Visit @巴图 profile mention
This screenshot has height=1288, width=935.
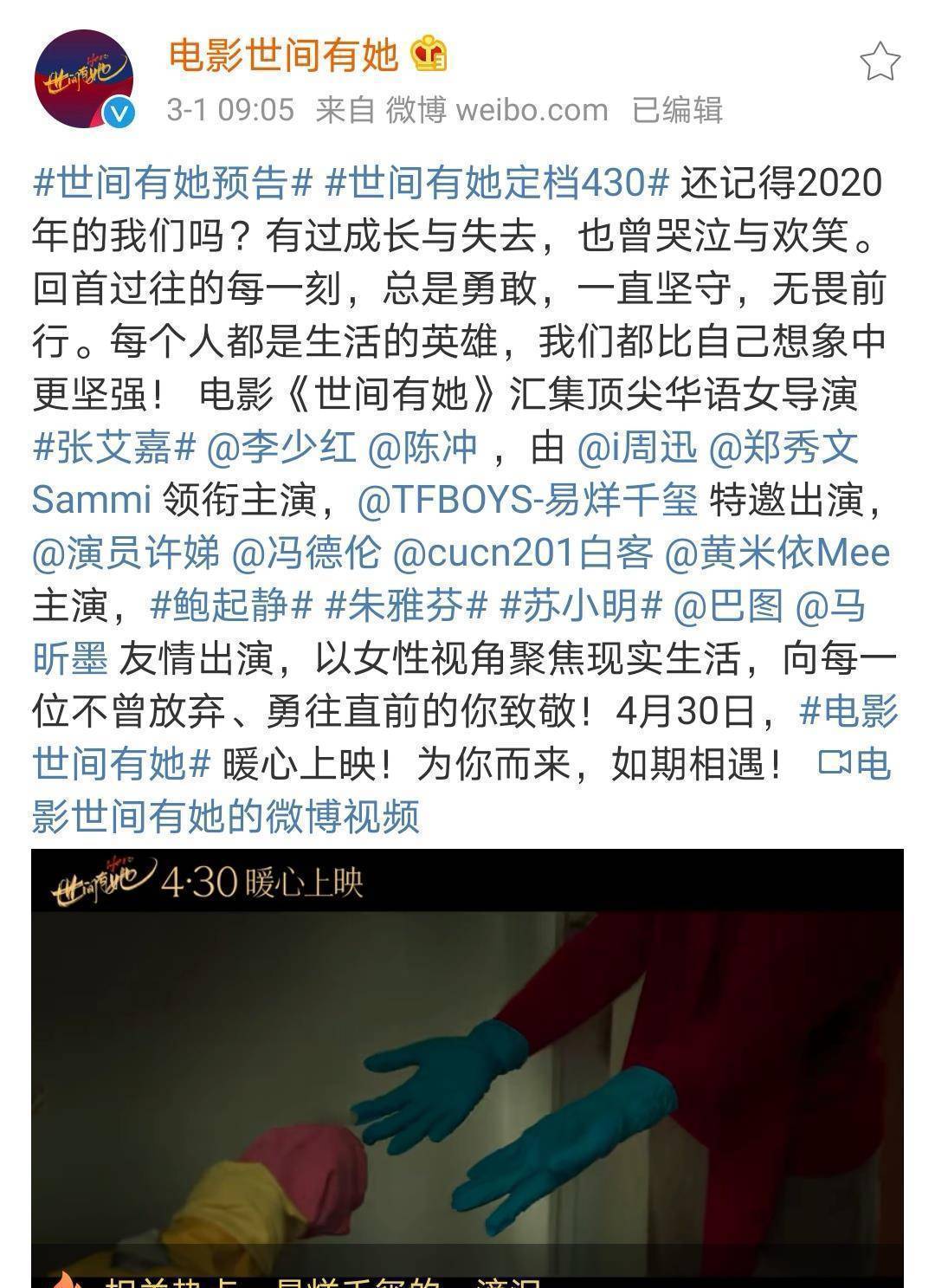[727, 606]
